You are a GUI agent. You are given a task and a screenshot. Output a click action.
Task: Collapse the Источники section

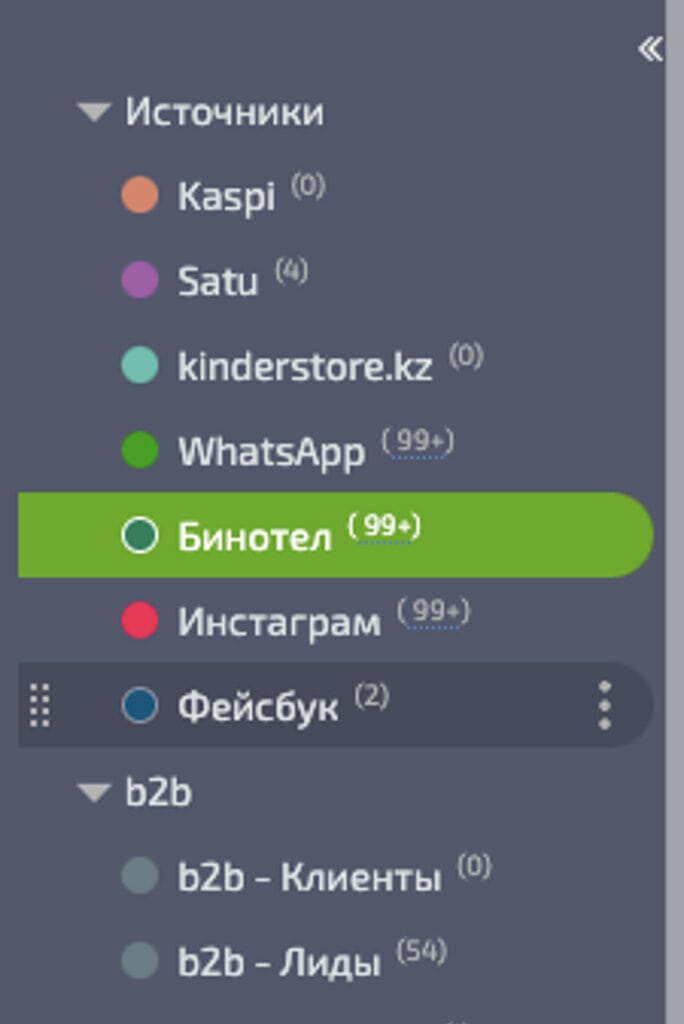point(95,112)
